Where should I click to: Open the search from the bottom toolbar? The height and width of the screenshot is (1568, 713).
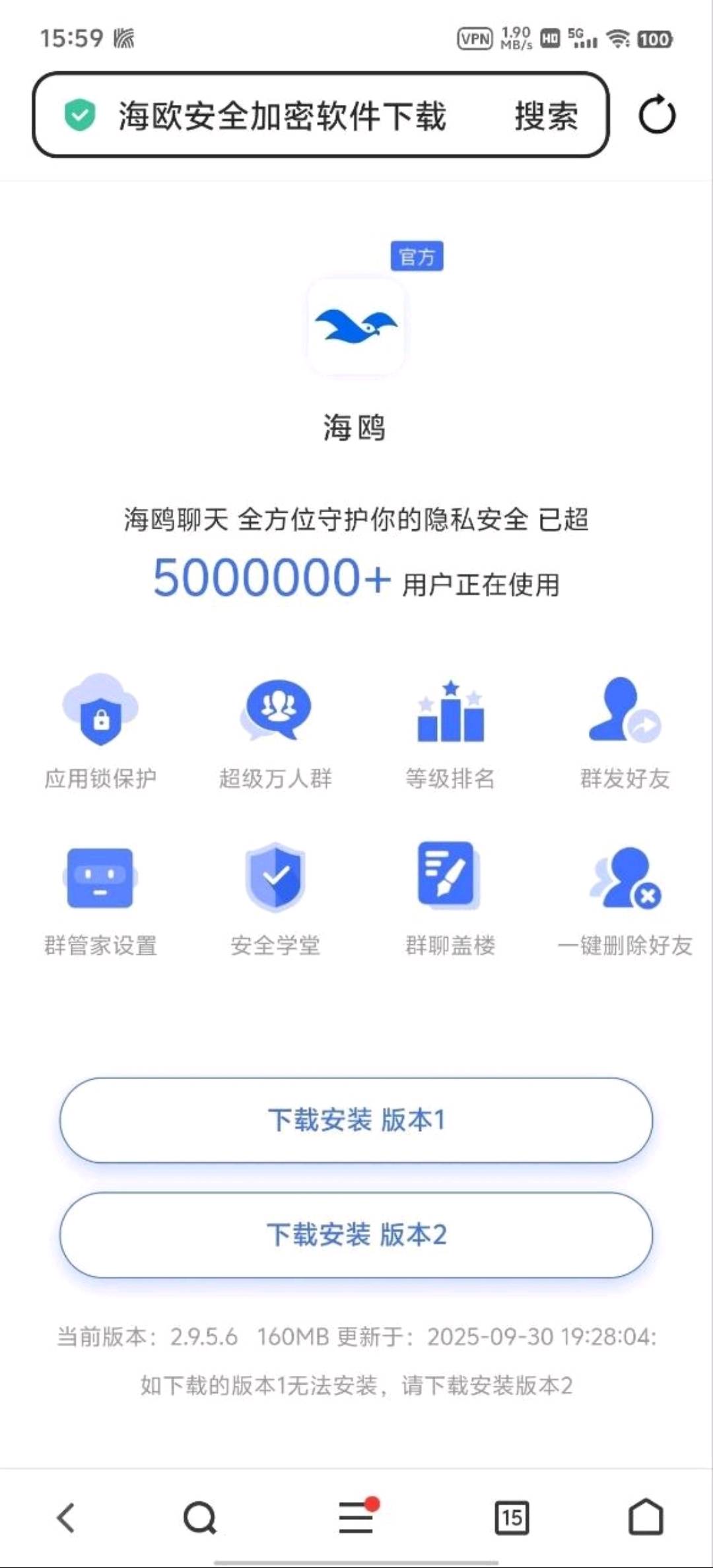tap(200, 1517)
